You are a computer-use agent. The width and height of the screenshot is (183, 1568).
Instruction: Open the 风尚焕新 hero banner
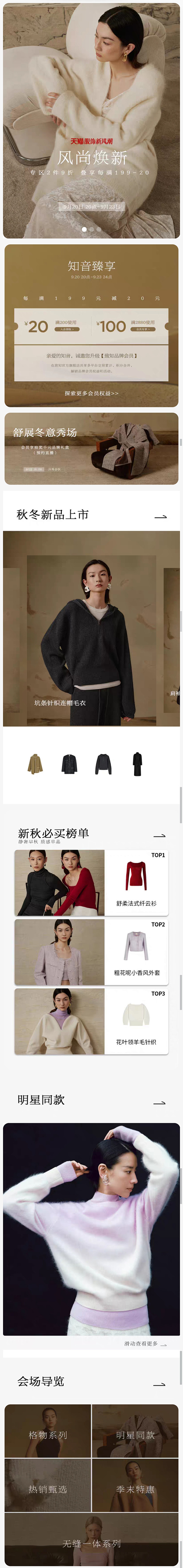pos(91,122)
